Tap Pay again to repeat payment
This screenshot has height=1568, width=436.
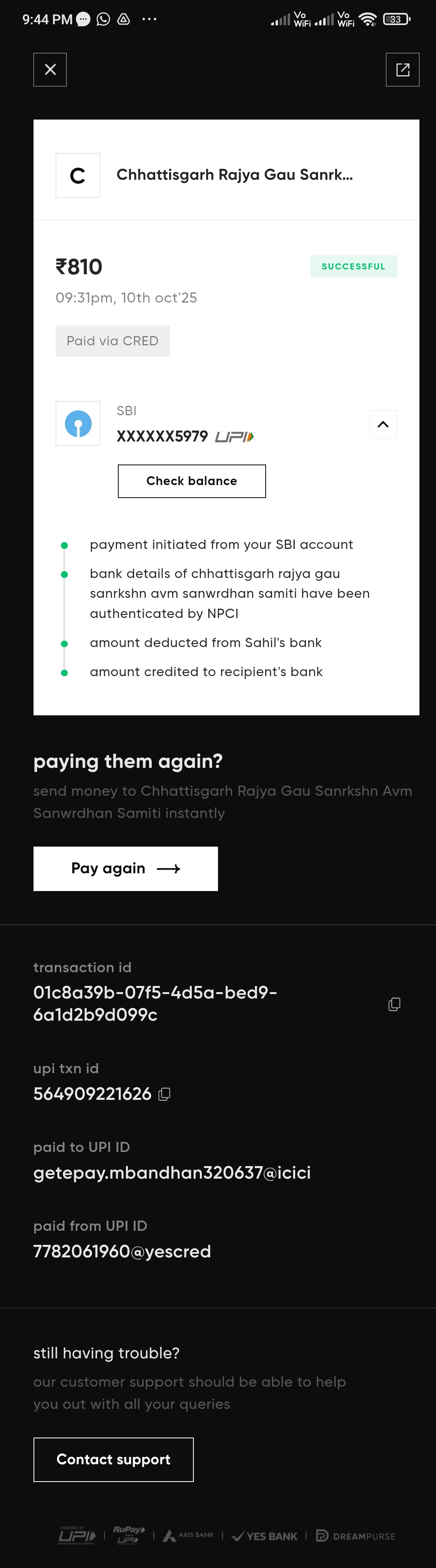click(125, 868)
